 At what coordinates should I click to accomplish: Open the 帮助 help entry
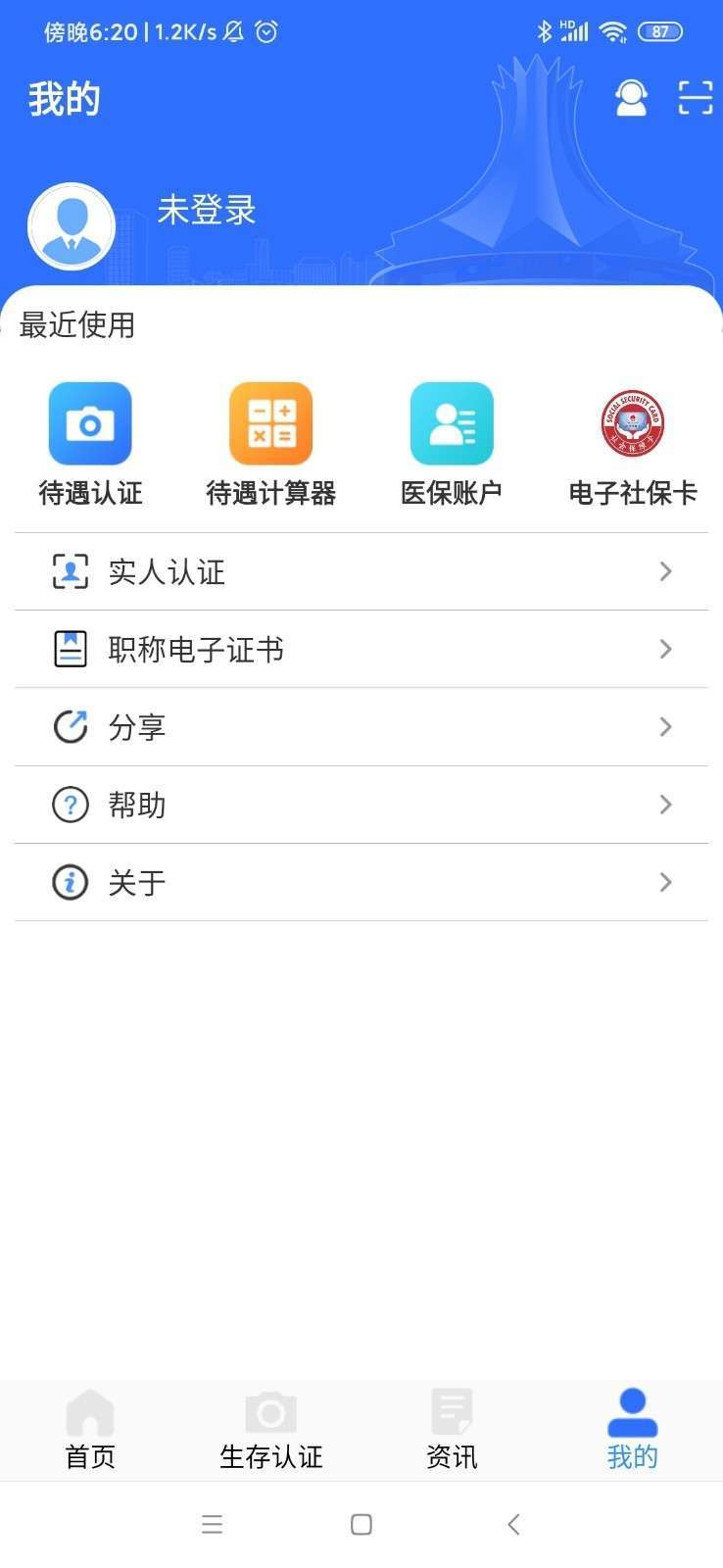(x=138, y=805)
